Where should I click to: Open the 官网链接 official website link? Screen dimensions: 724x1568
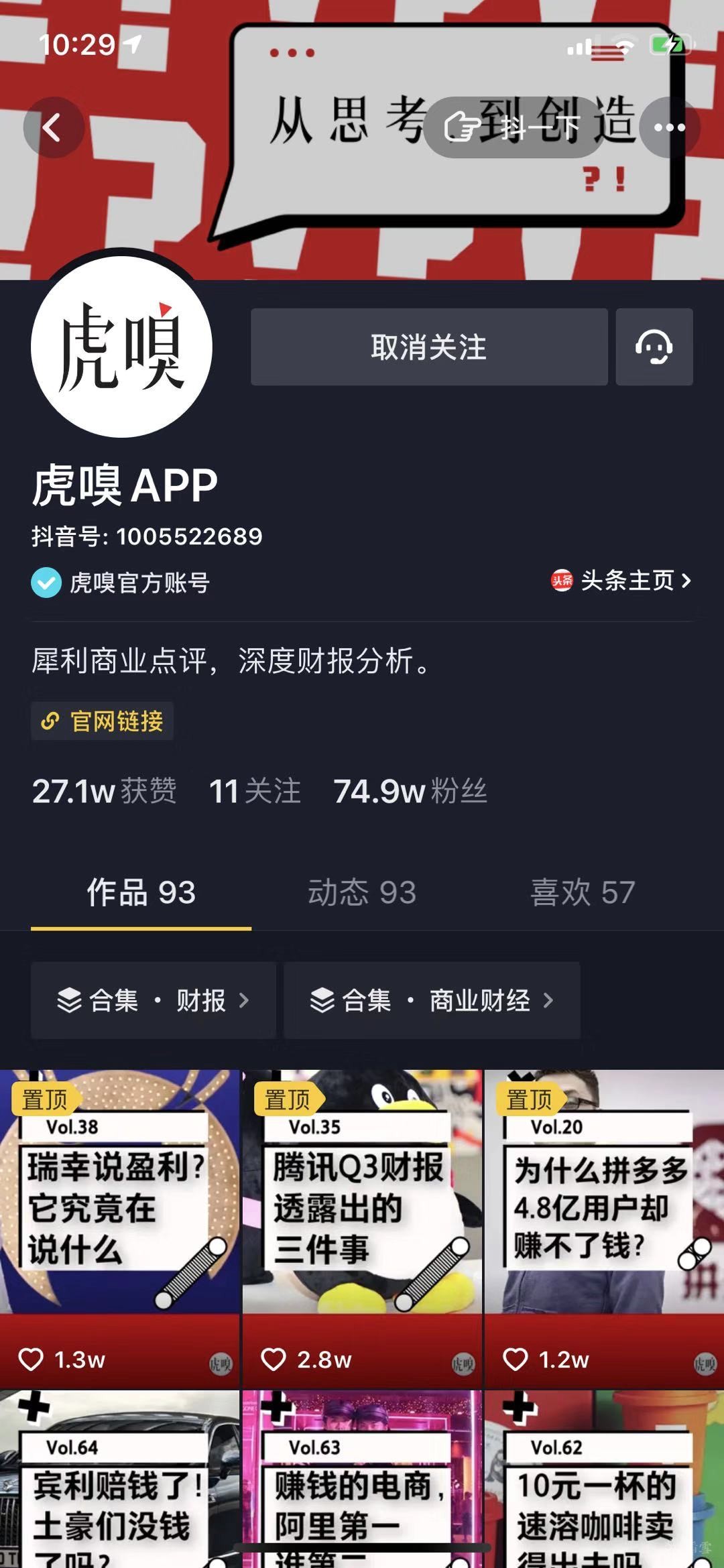coord(103,721)
